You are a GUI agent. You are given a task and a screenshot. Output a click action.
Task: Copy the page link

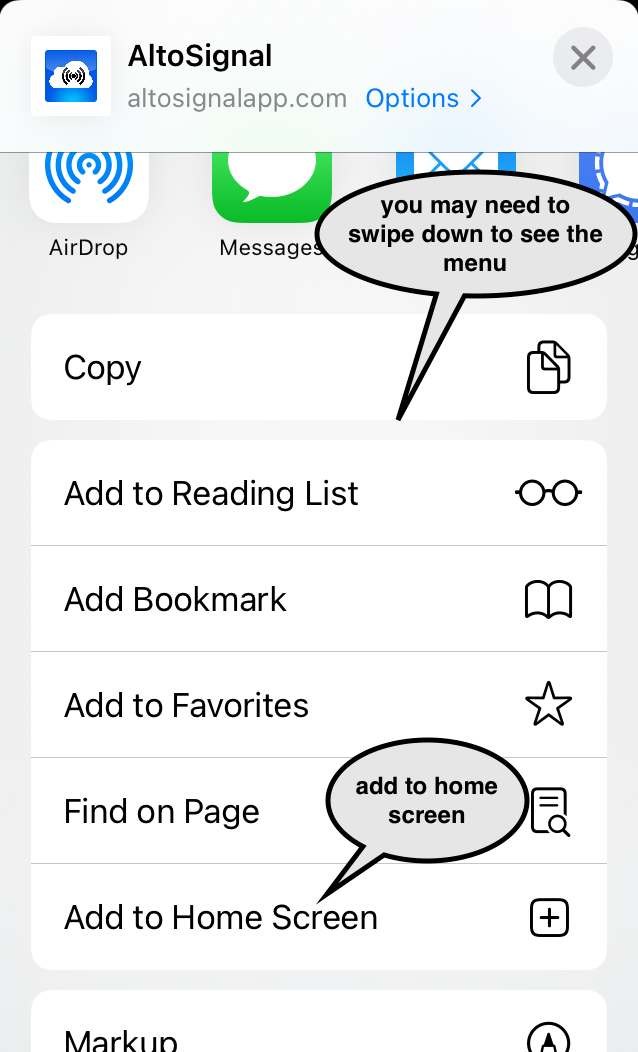(319, 367)
